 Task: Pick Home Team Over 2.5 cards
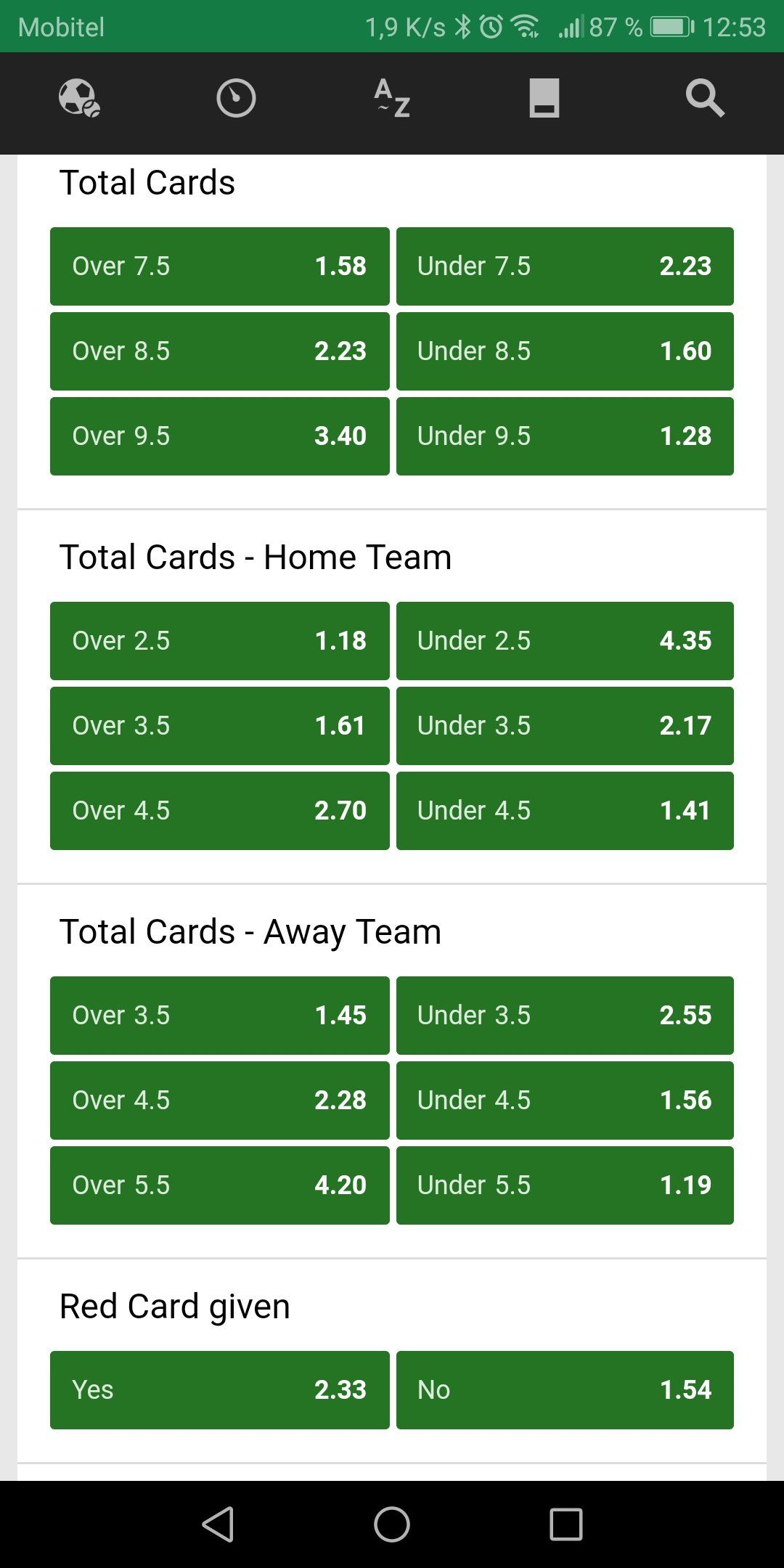pos(219,641)
